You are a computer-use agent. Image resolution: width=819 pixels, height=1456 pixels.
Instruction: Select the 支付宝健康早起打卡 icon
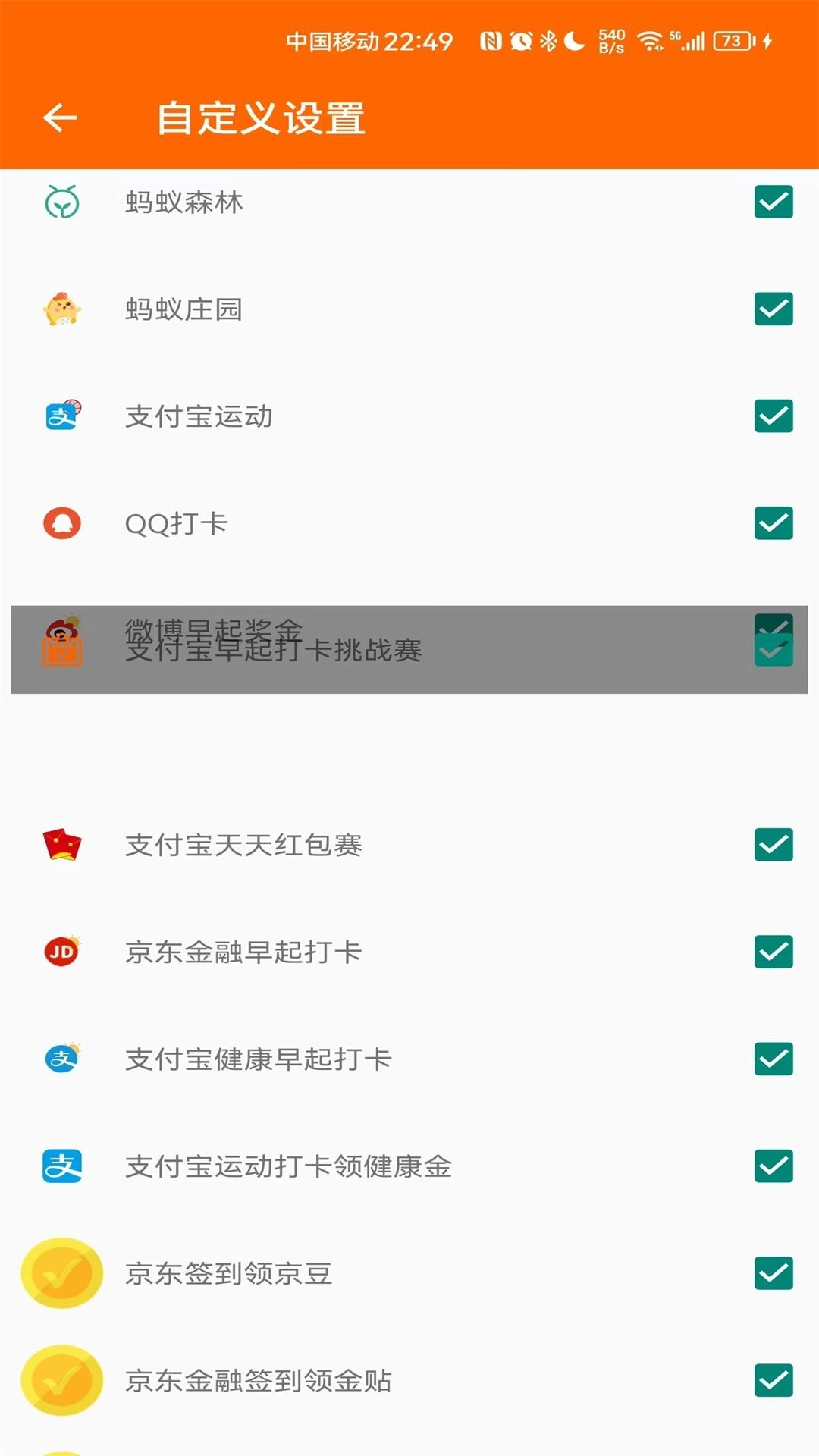click(x=62, y=1059)
